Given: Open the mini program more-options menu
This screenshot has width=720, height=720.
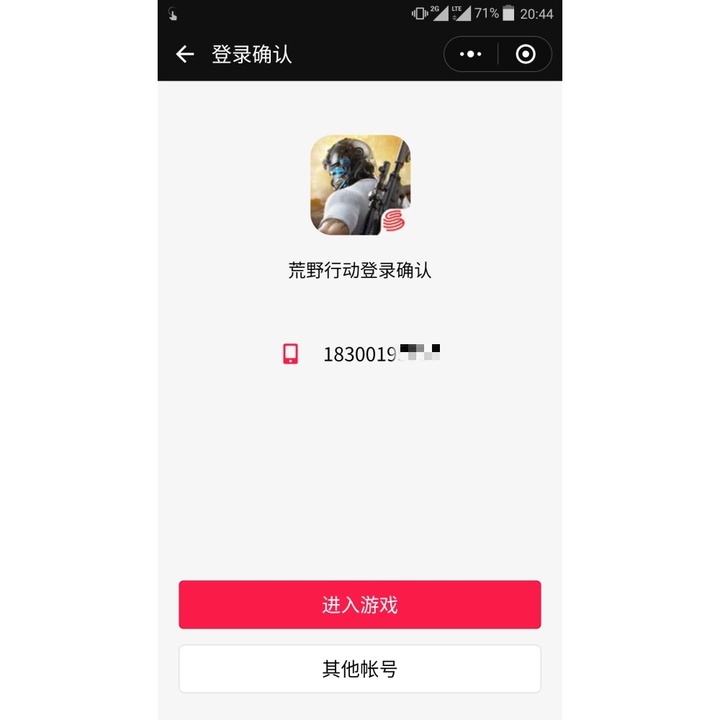Looking at the screenshot, I should click(471, 54).
